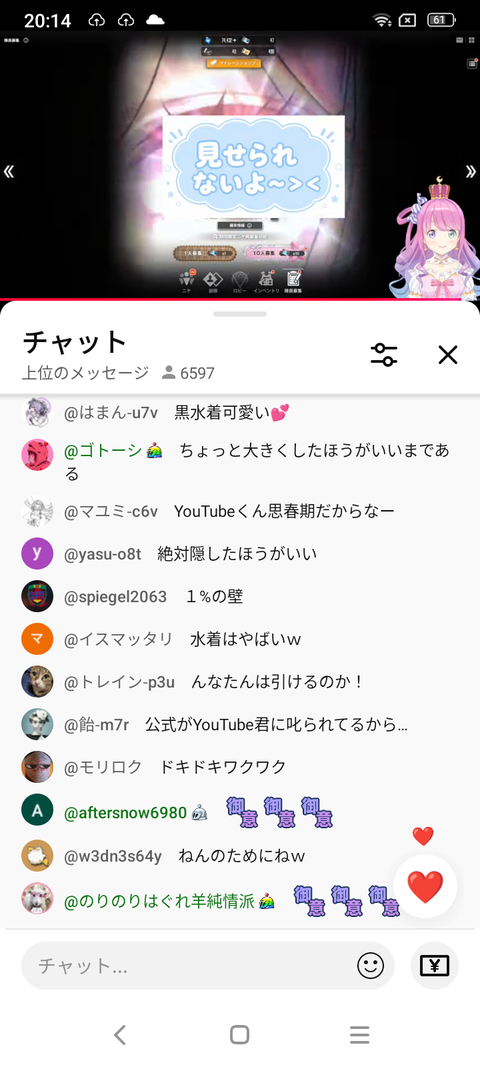Open chat filter settings icon
Image resolution: width=480 pixels, height=1067 pixels.
point(383,355)
